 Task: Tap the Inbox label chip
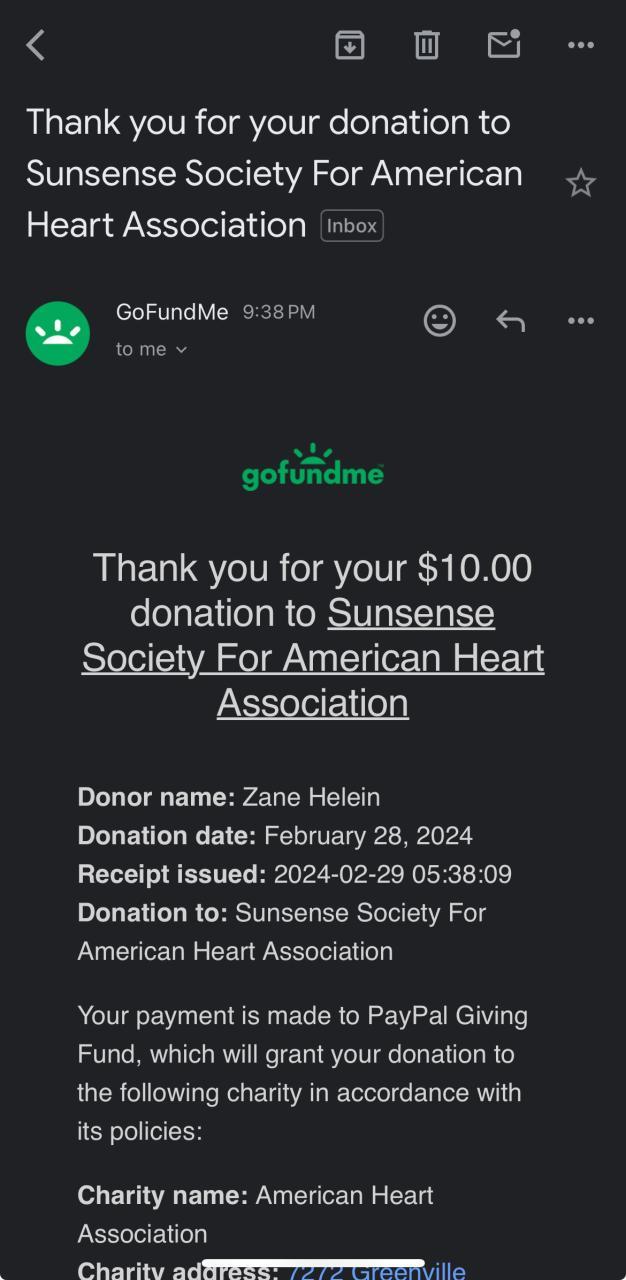pyautogui.click(x=352, y=226)
